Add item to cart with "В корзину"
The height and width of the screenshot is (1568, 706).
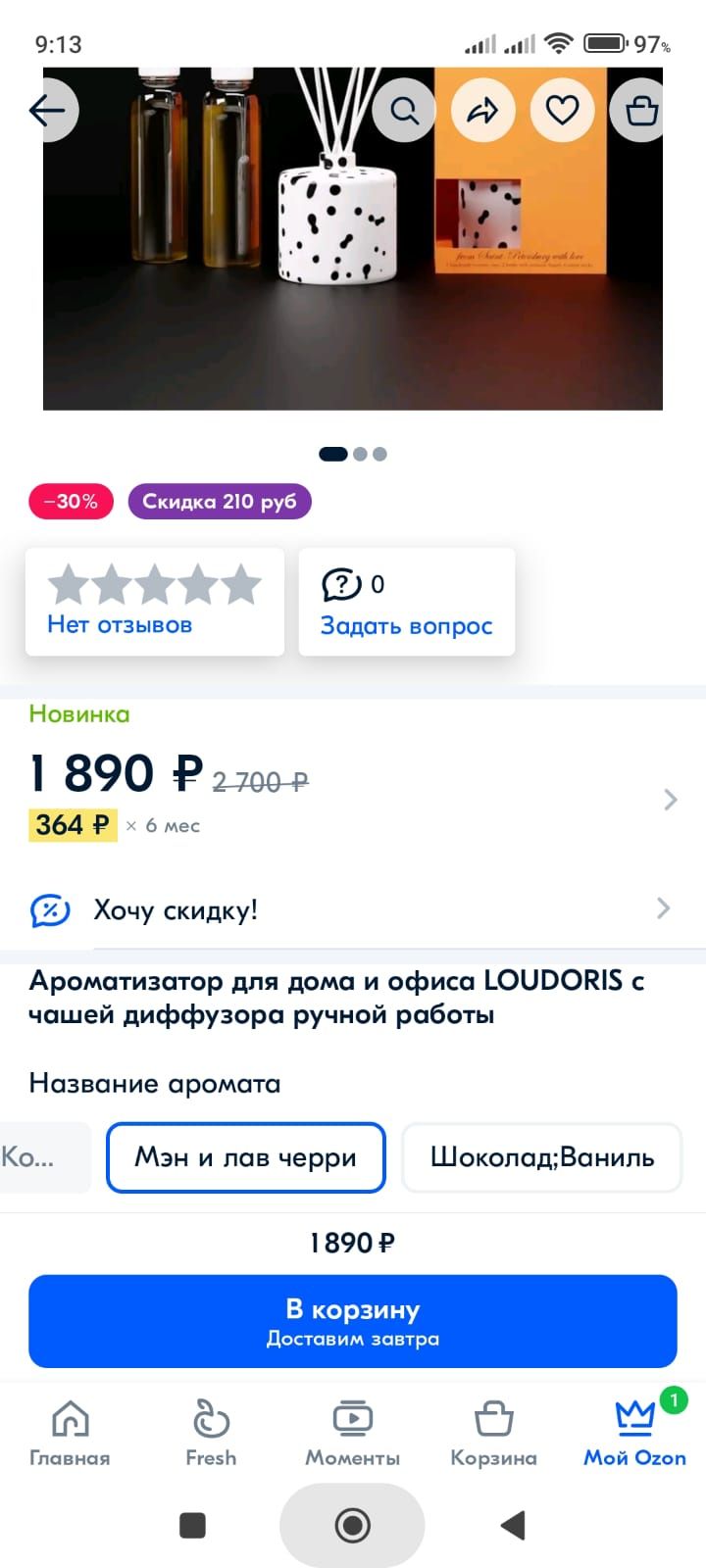(x=353, y=1321)
